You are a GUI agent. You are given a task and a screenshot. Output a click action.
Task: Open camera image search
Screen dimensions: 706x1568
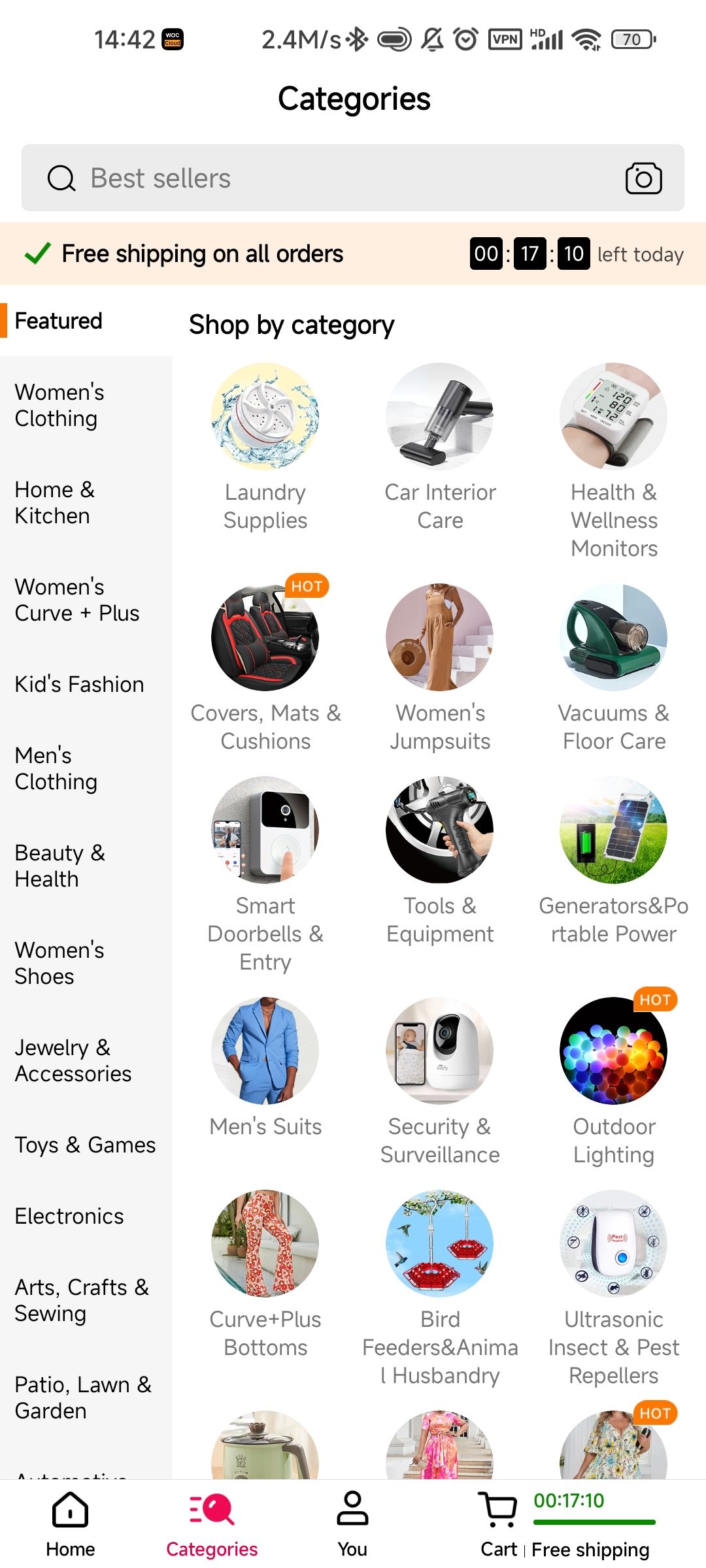tap(643, 178)
